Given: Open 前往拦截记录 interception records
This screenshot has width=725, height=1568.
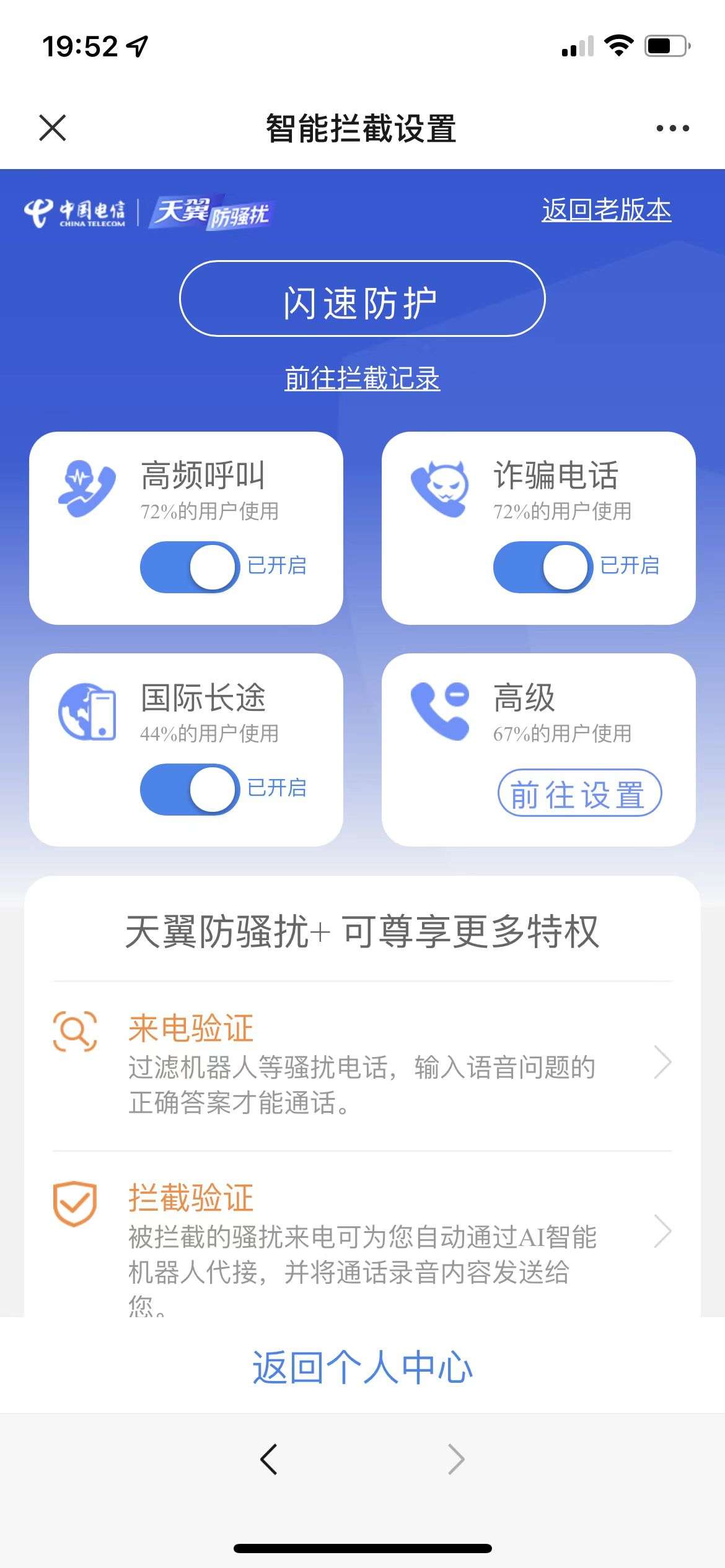Looking at the screenshot, I should (x=362, y=380).
